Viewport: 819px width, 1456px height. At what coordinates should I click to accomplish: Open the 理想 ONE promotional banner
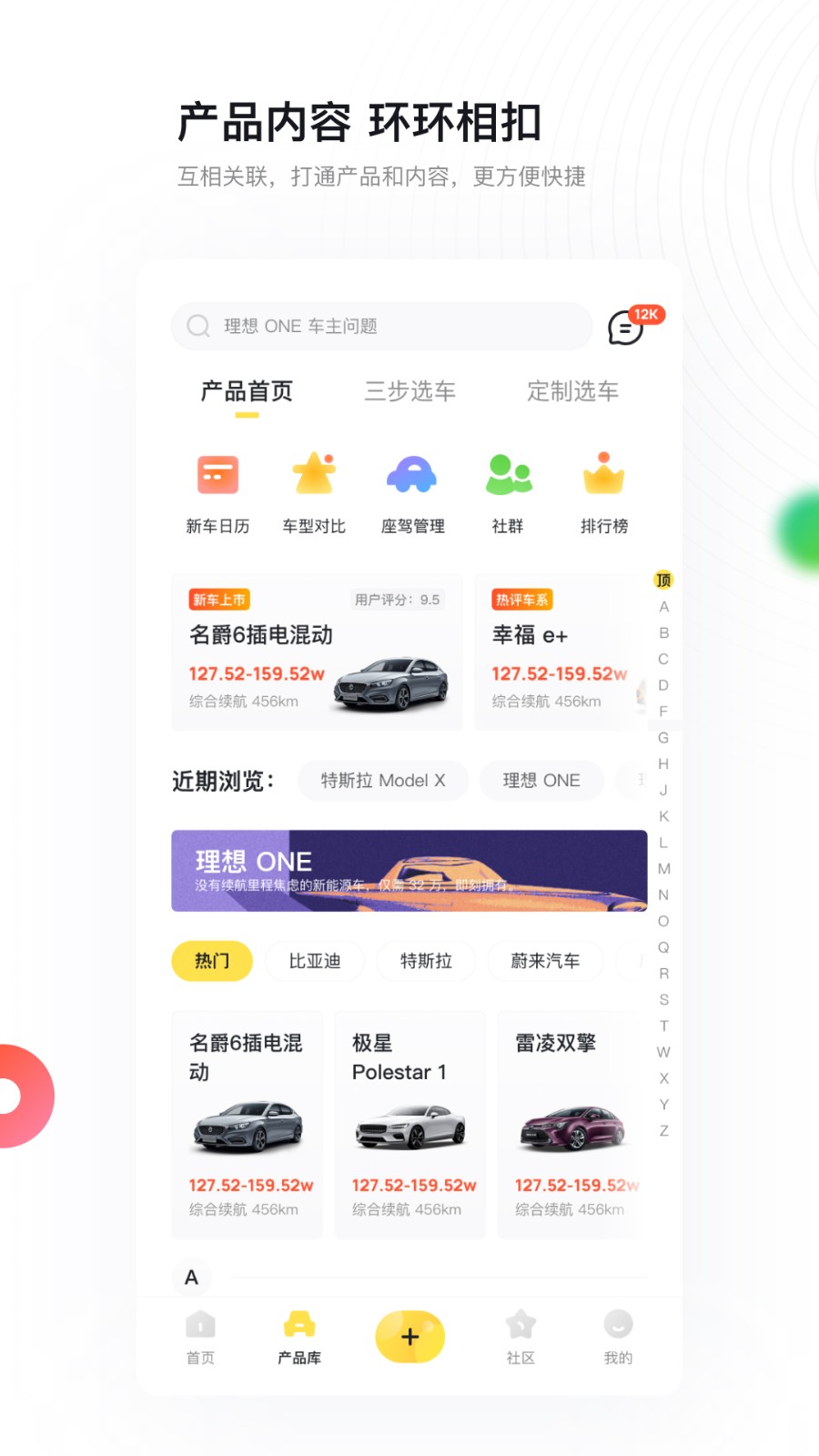[x=409, y=871]
